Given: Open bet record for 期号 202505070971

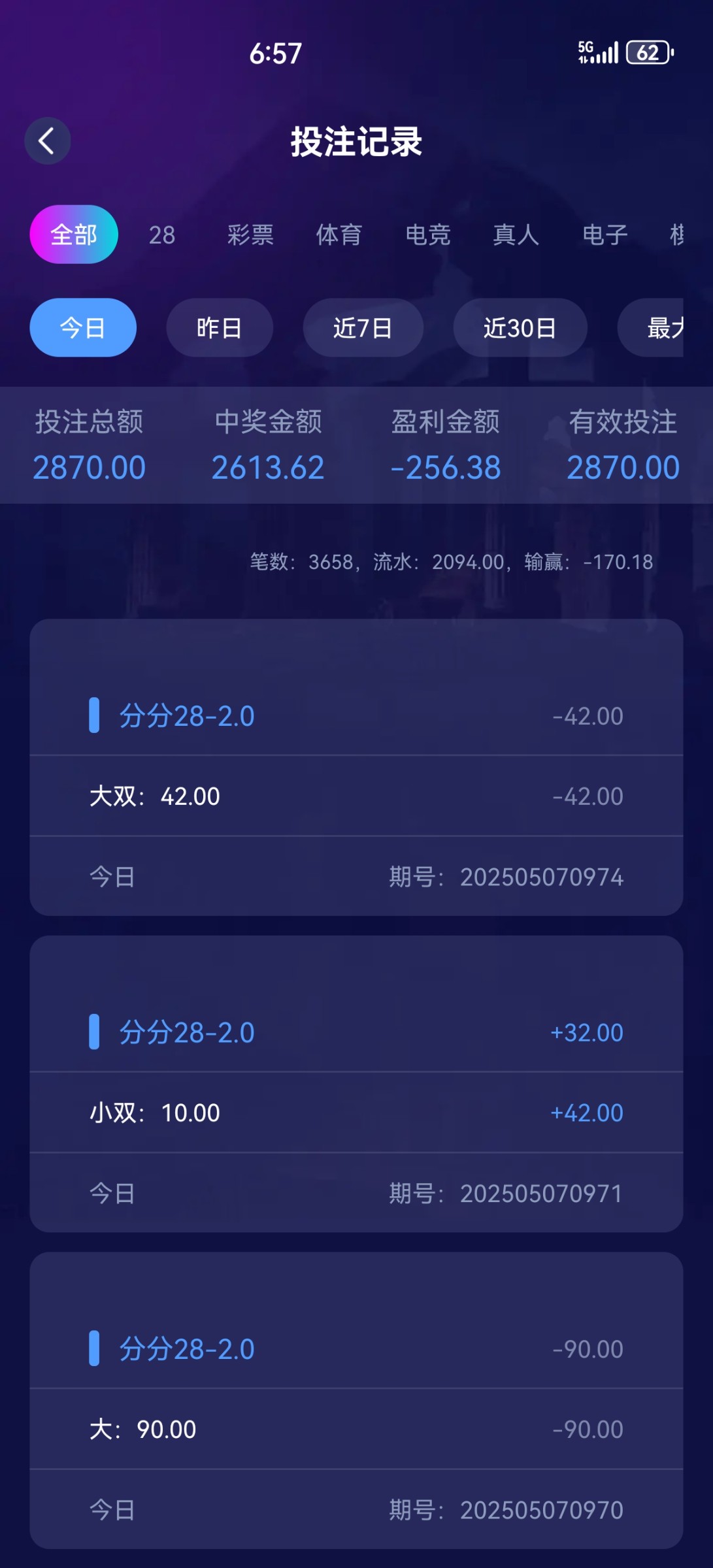Looking at the screenshot, I should click(x=357, y=1084).
